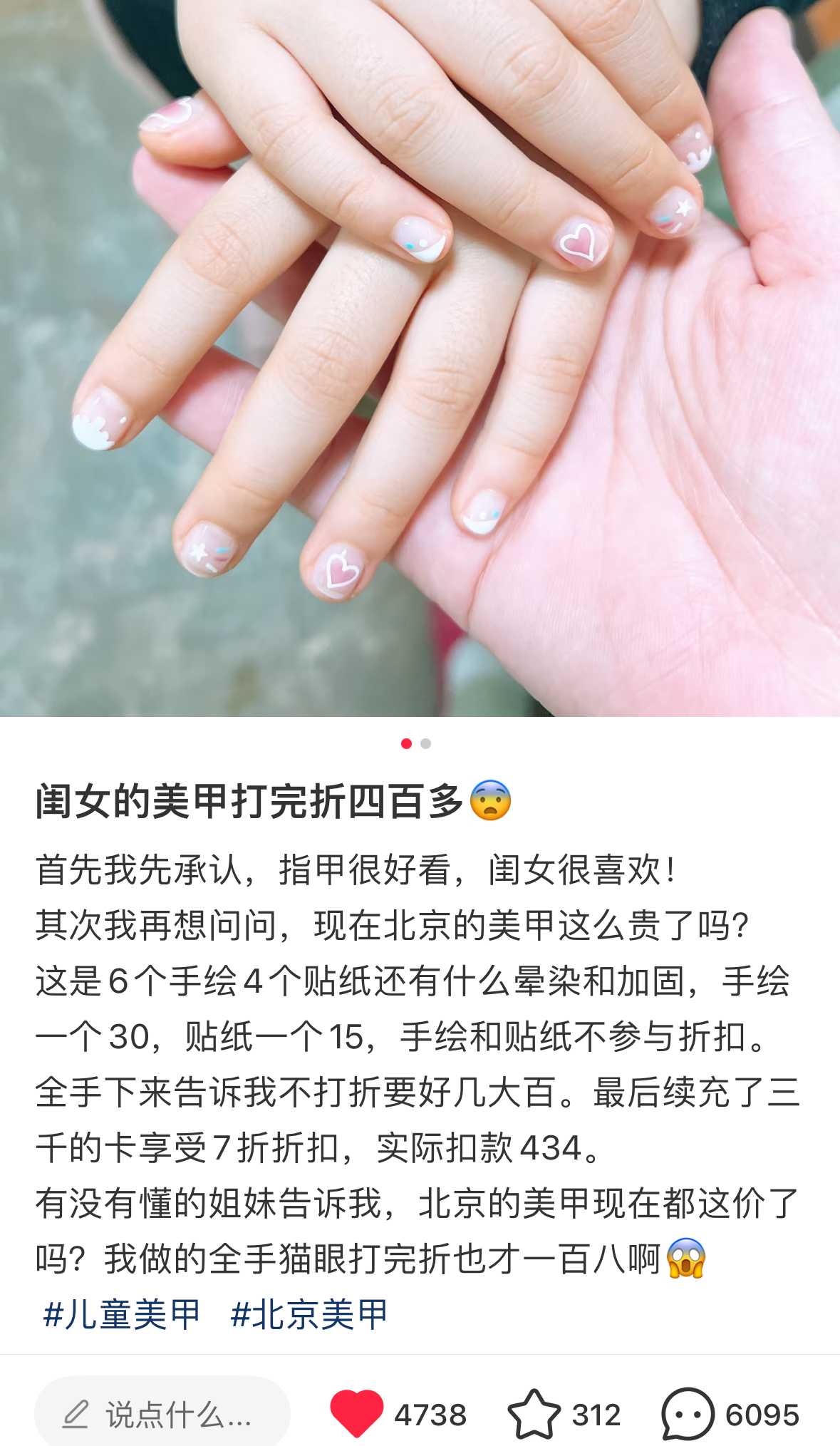Open the #北京美甲 hashtag

coord(309,1314)
